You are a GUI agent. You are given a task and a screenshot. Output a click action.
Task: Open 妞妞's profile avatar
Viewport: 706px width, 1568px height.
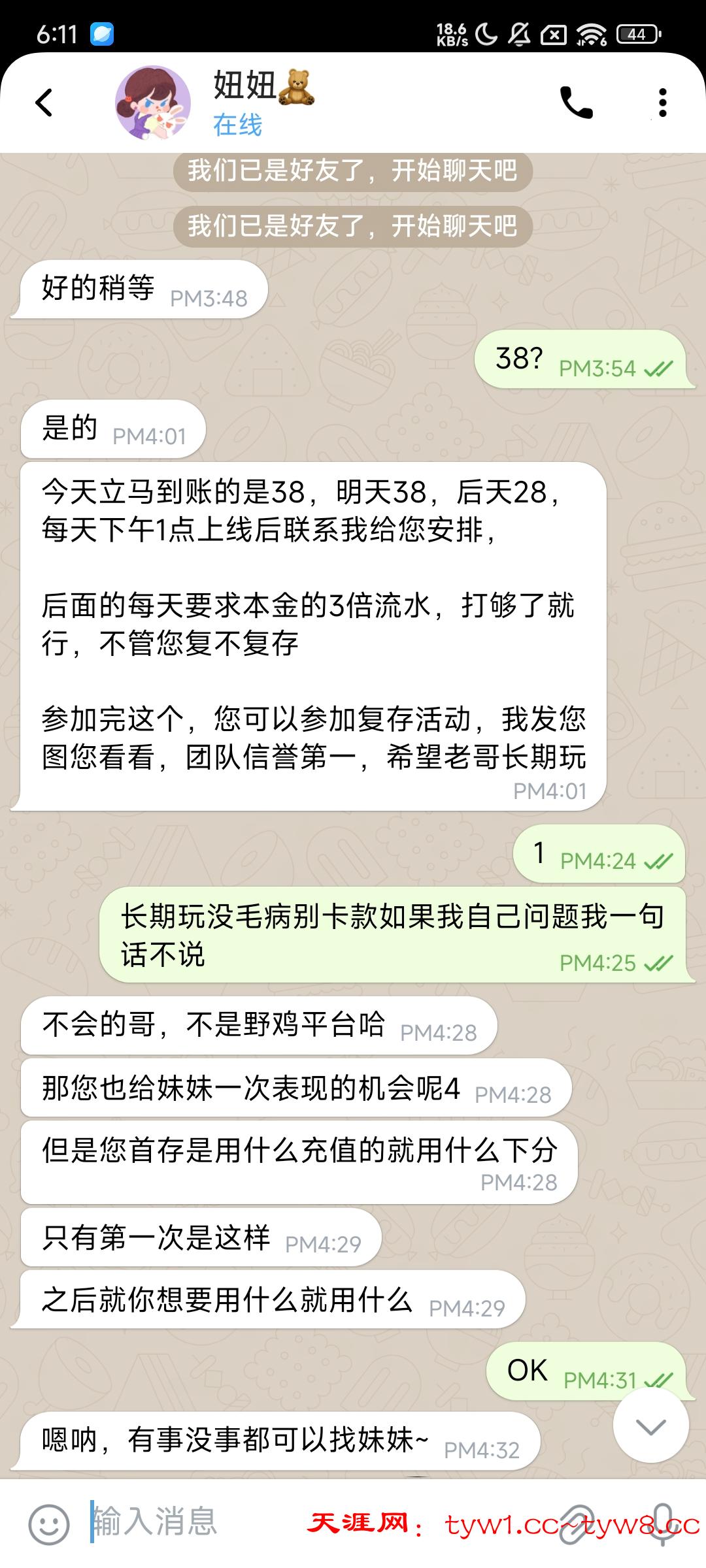tap(153, 103)
